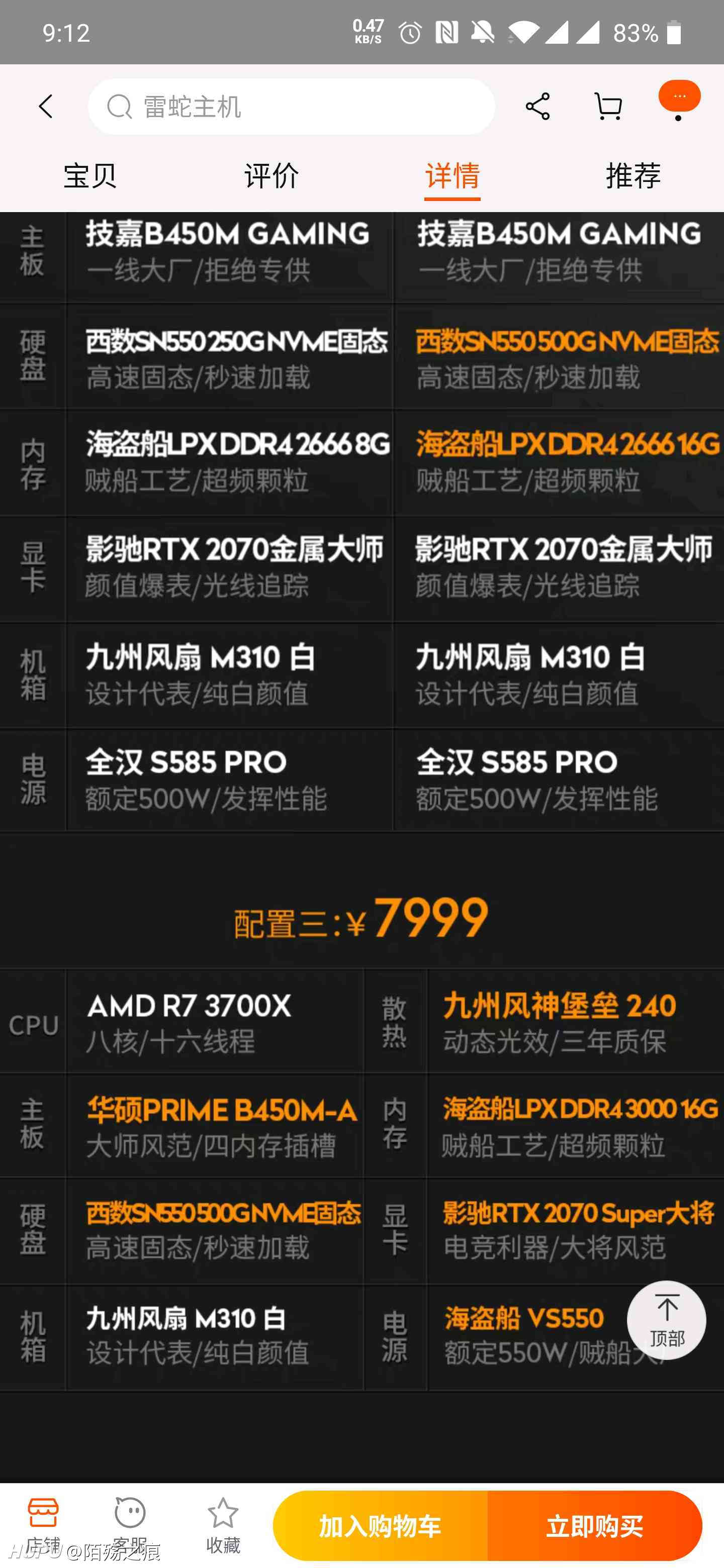Screen dimensions: 724x1568
Task: Add item to favorites with 收藏
Action: point(223,1526)
